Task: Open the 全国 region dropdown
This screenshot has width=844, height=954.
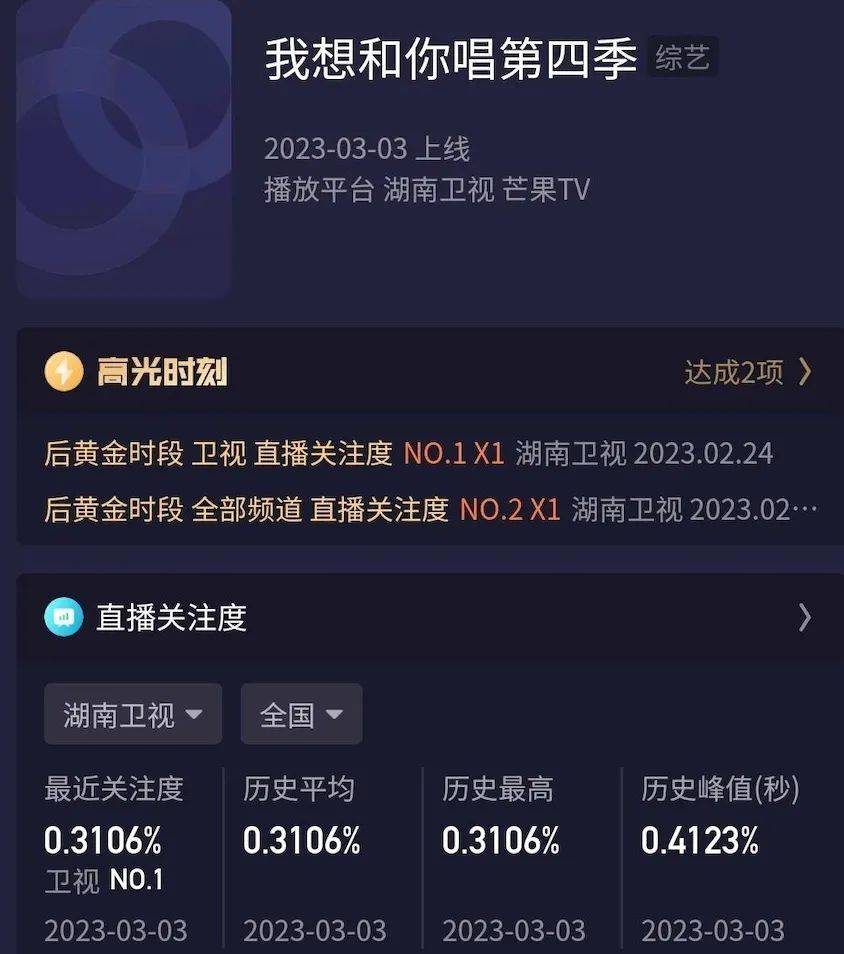Action: click(301, 714)
